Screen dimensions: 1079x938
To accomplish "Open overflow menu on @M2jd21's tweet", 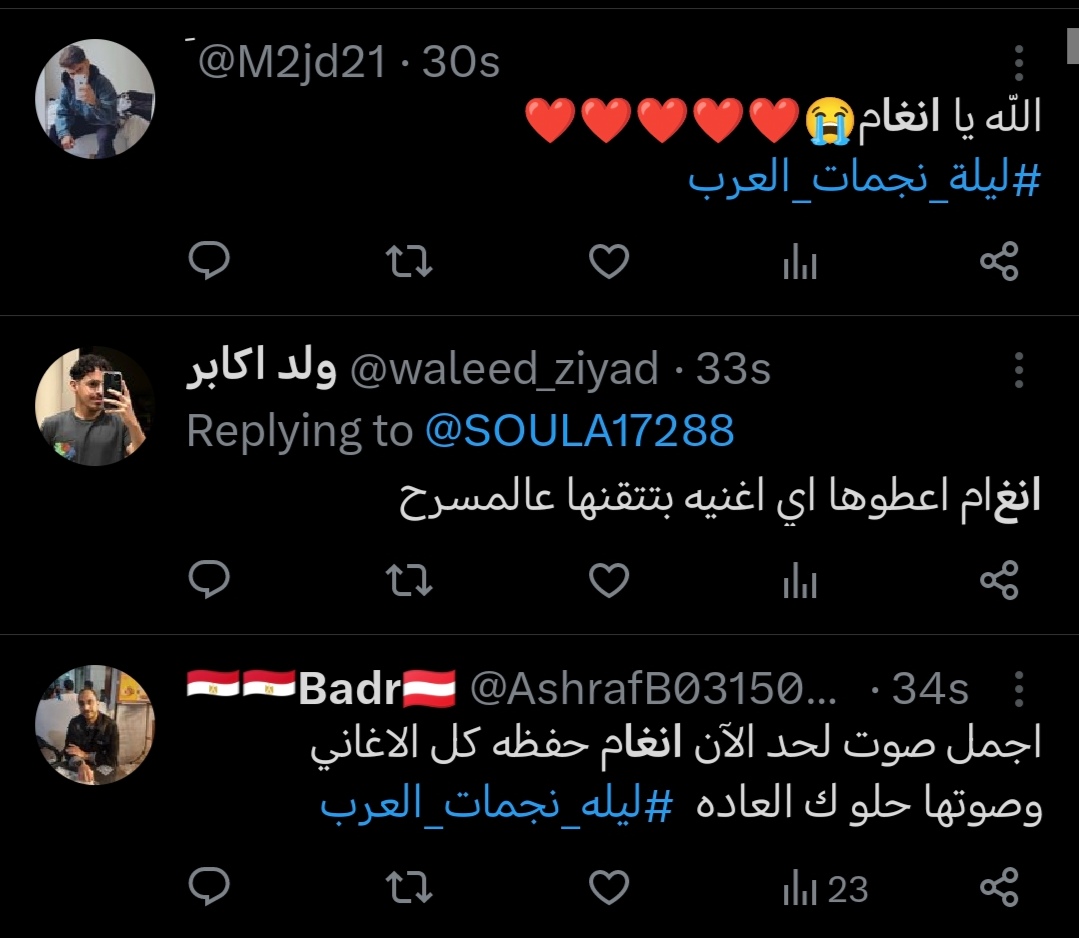I will tap(1018, 63).
